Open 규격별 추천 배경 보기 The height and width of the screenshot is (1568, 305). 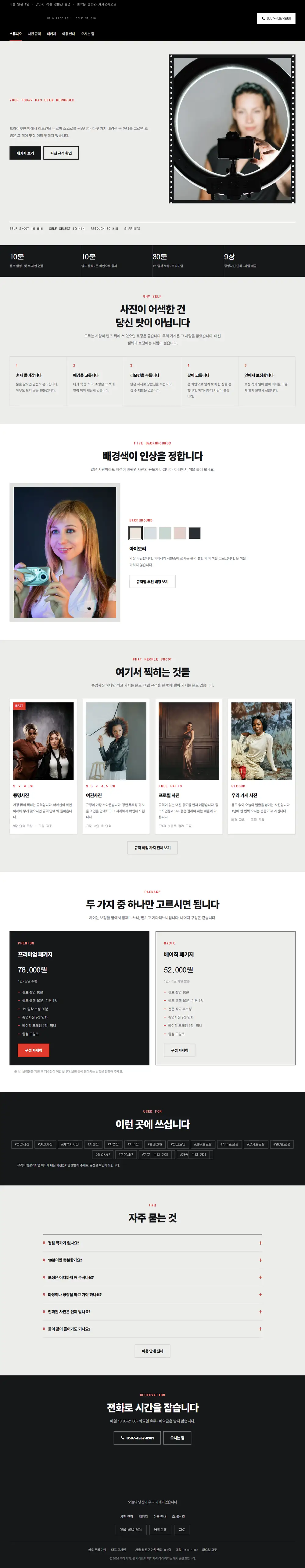coord(152,582)
